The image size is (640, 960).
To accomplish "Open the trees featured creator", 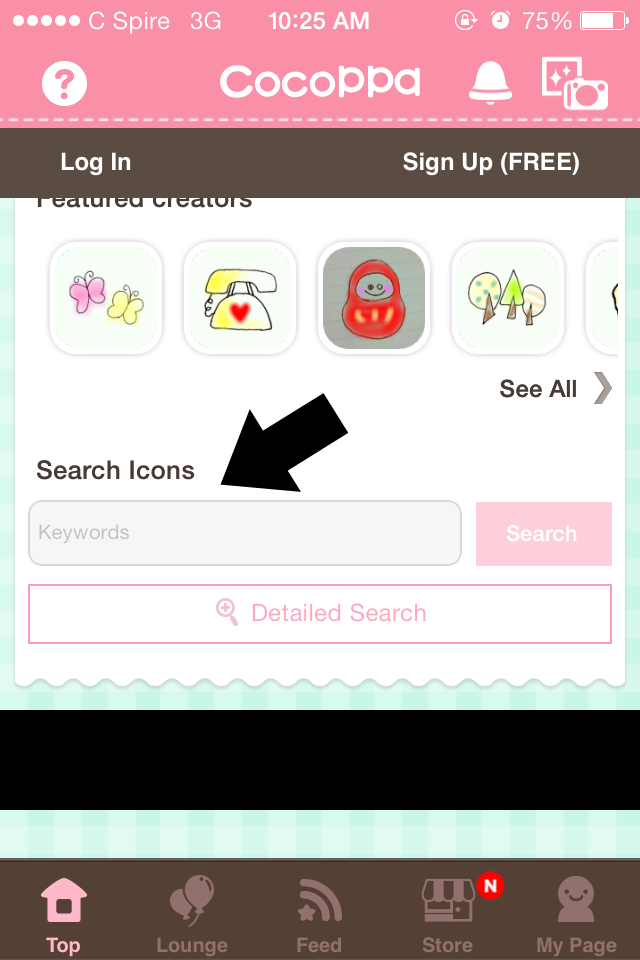I will (507, 298).
